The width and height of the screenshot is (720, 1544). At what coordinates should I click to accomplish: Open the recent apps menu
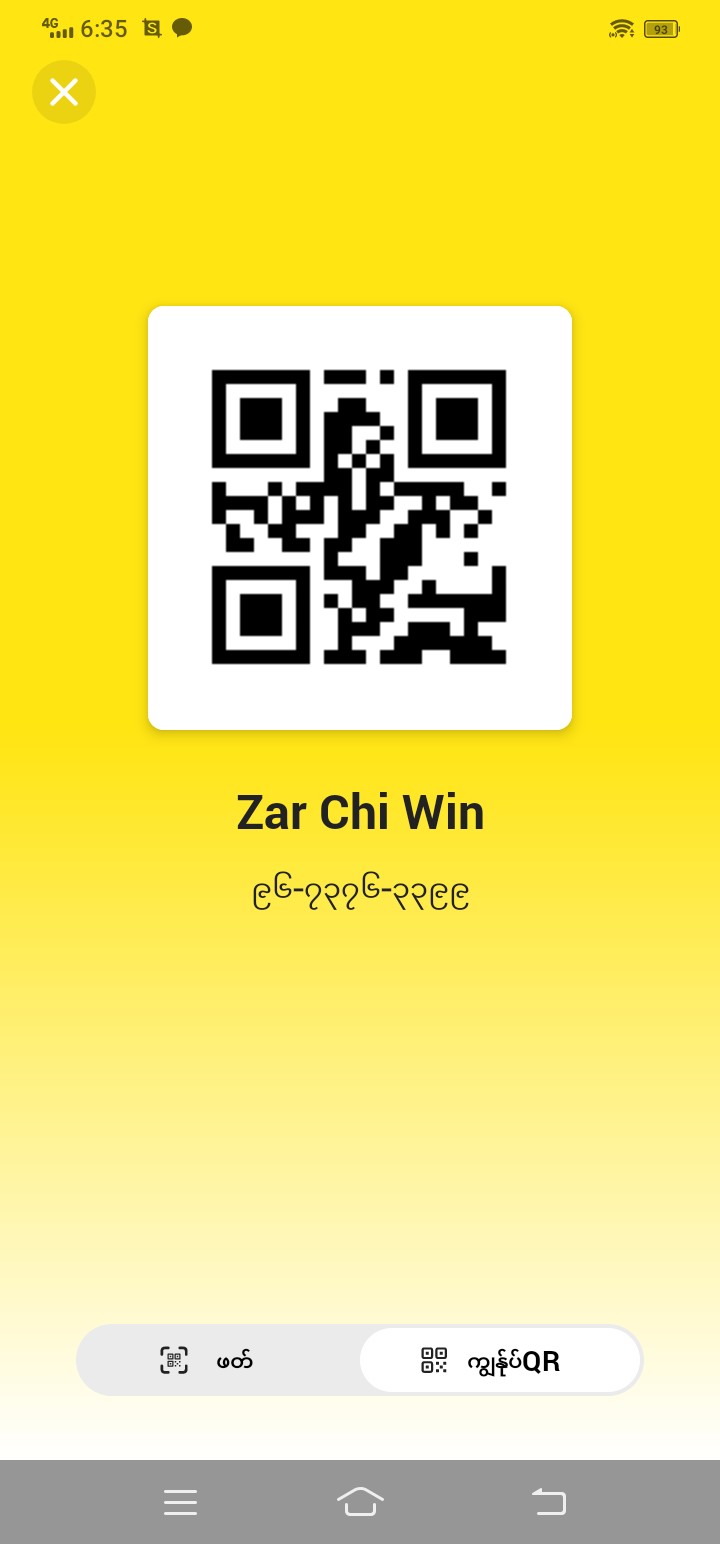180,1502
